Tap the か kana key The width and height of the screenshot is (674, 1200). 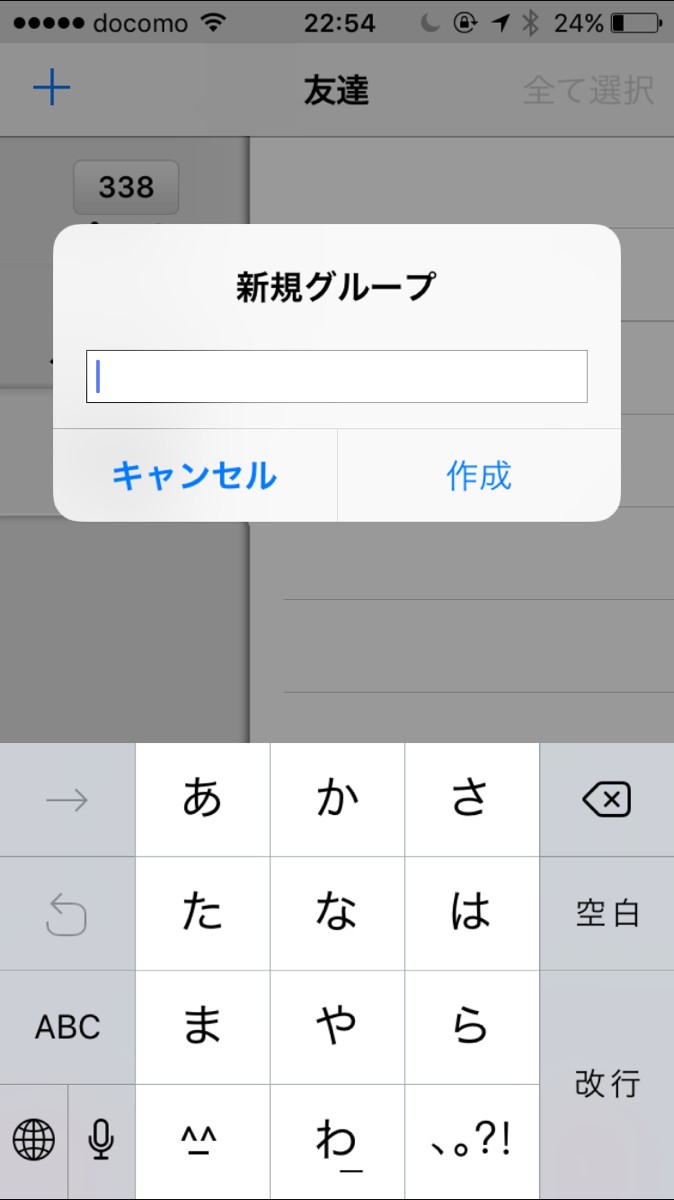(x=337, y=800)
